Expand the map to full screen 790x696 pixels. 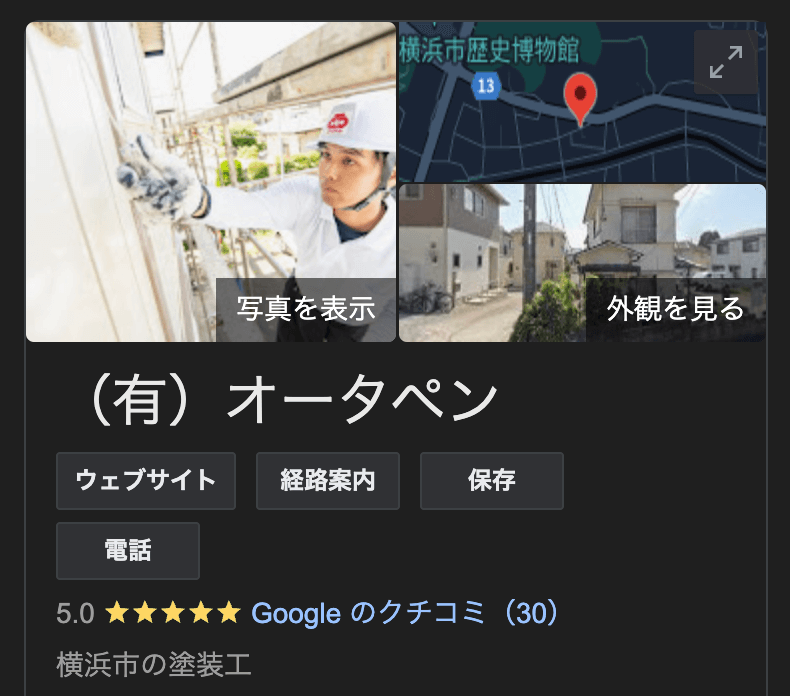tap(726, 63)
